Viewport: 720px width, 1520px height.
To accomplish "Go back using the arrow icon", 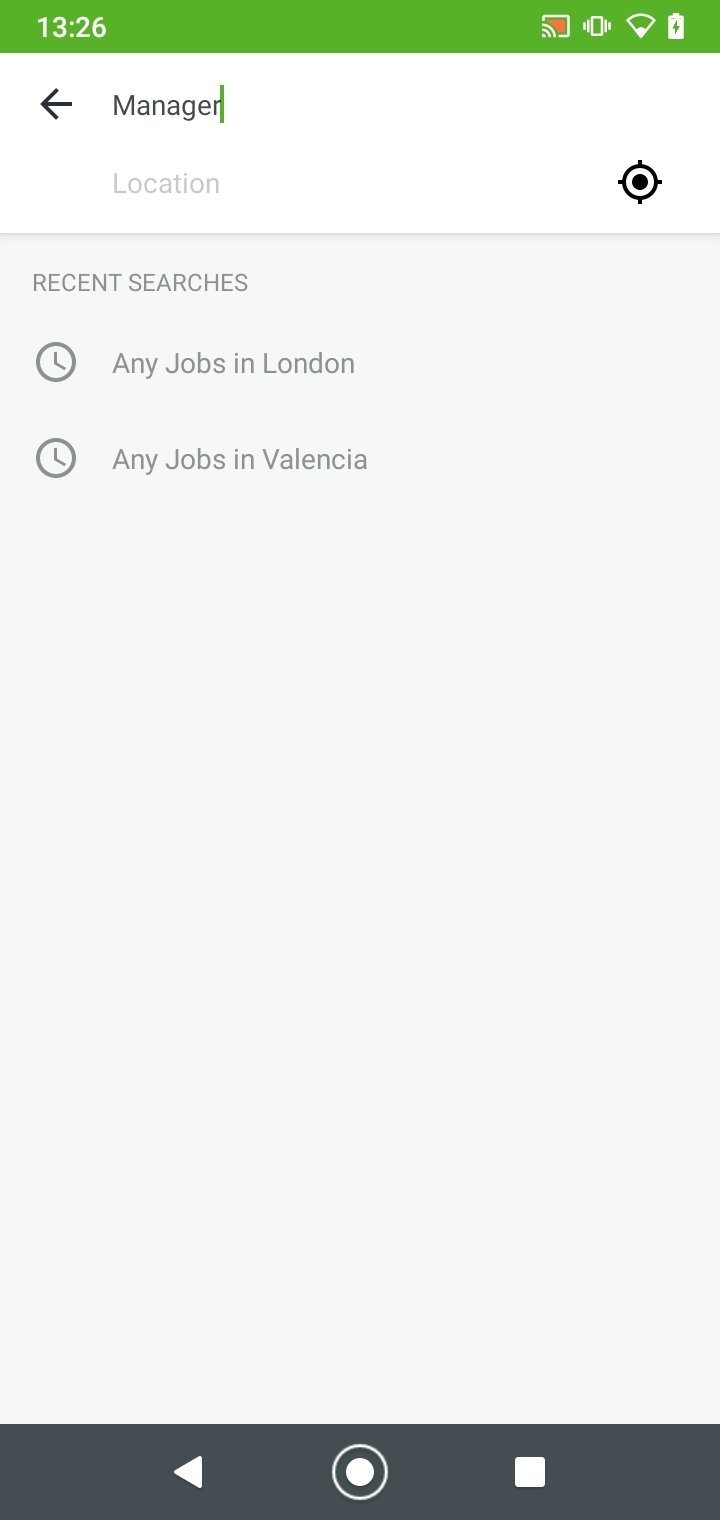I will pyautogui.click(x=56, y=104).
